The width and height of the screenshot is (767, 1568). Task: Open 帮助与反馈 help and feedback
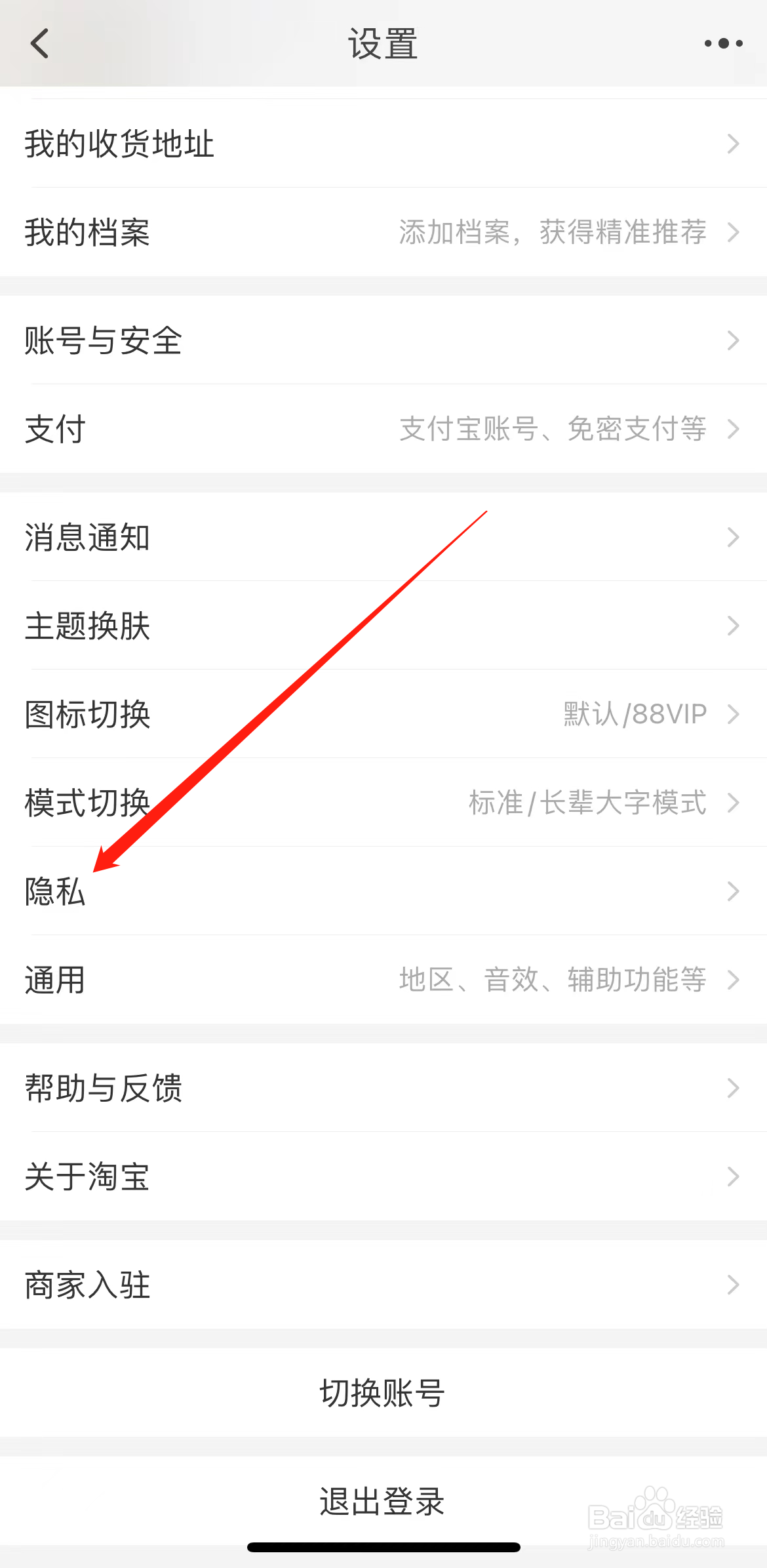coord(383,1088)
